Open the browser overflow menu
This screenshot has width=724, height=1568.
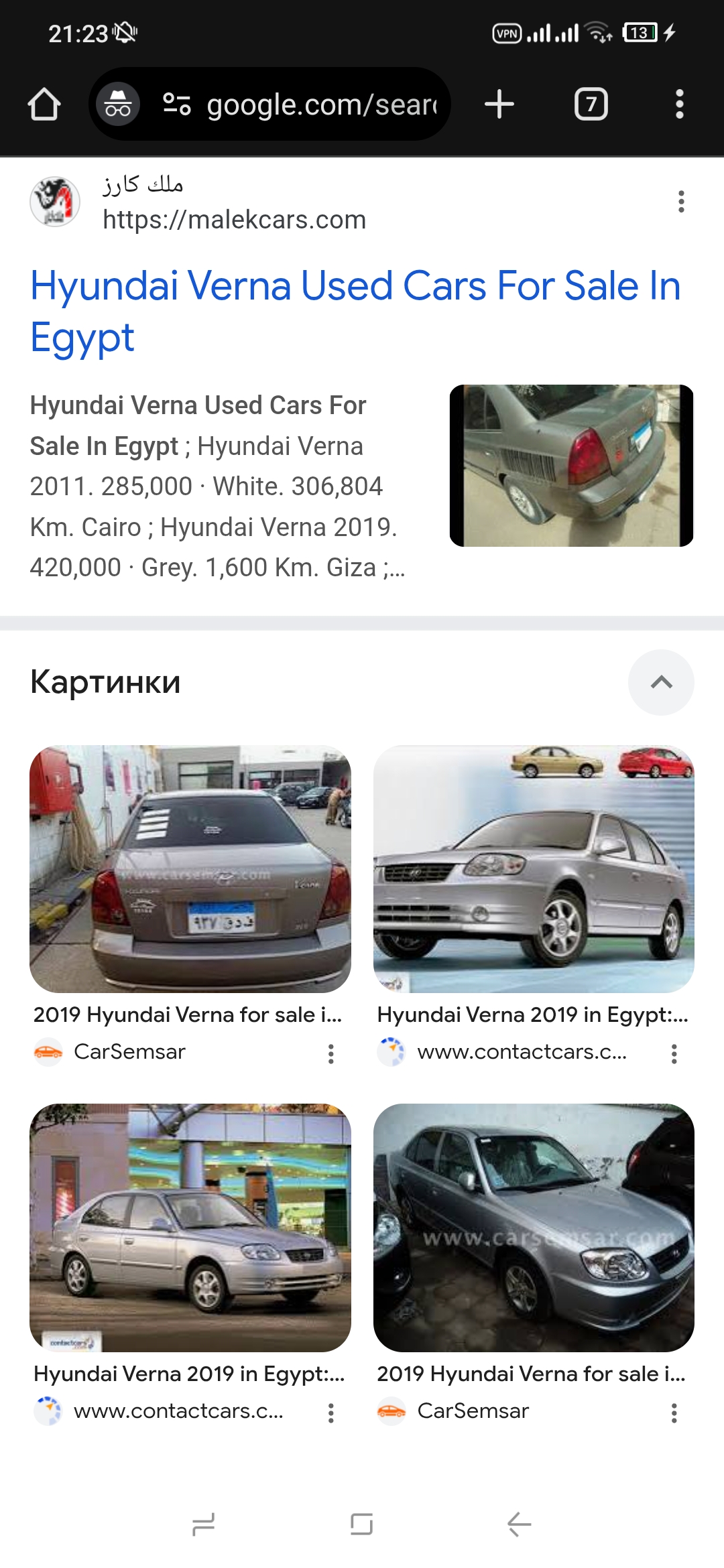coord(679,105)
